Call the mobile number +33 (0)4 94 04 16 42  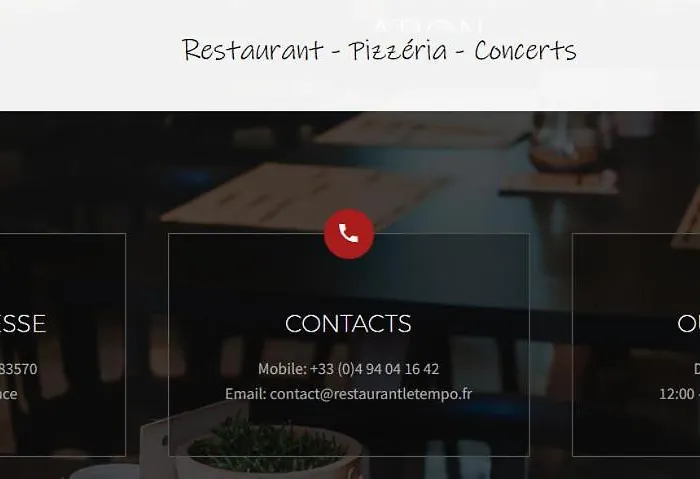(374, 369)
